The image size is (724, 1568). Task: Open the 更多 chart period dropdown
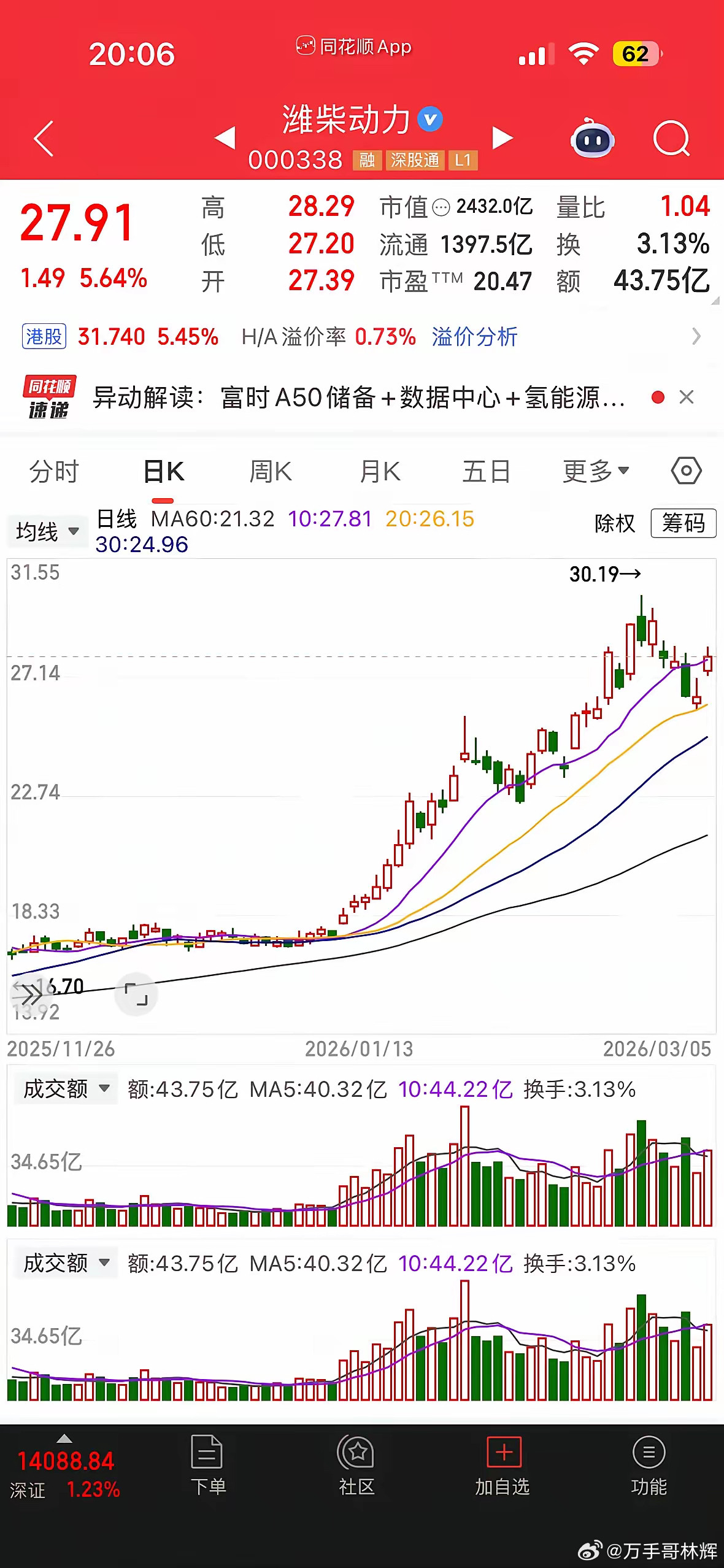click(592, 471)
